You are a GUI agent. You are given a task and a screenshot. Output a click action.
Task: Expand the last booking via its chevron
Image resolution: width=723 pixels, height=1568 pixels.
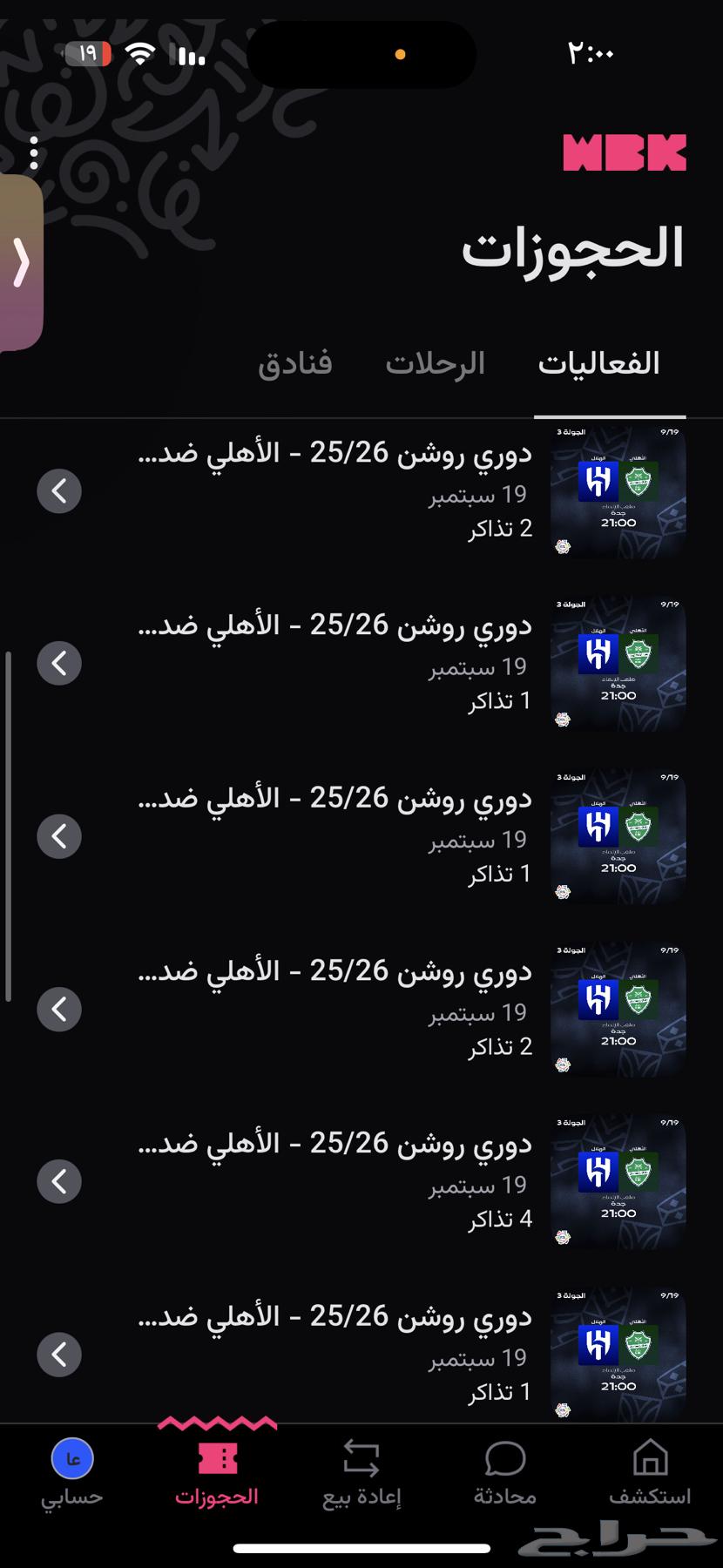[x=59, y=1355]
